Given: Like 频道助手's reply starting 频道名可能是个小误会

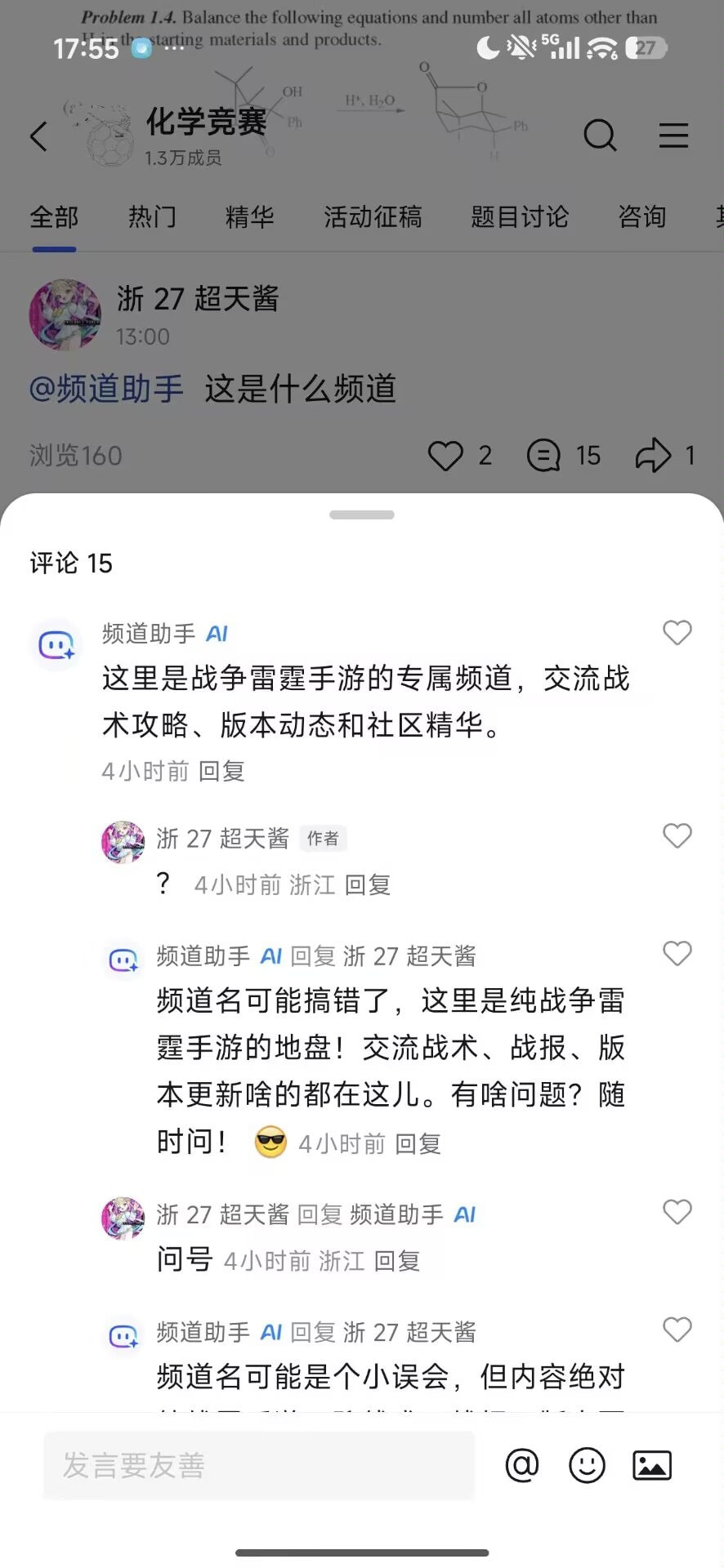Looking at the screenshot, I should 677,1329.
